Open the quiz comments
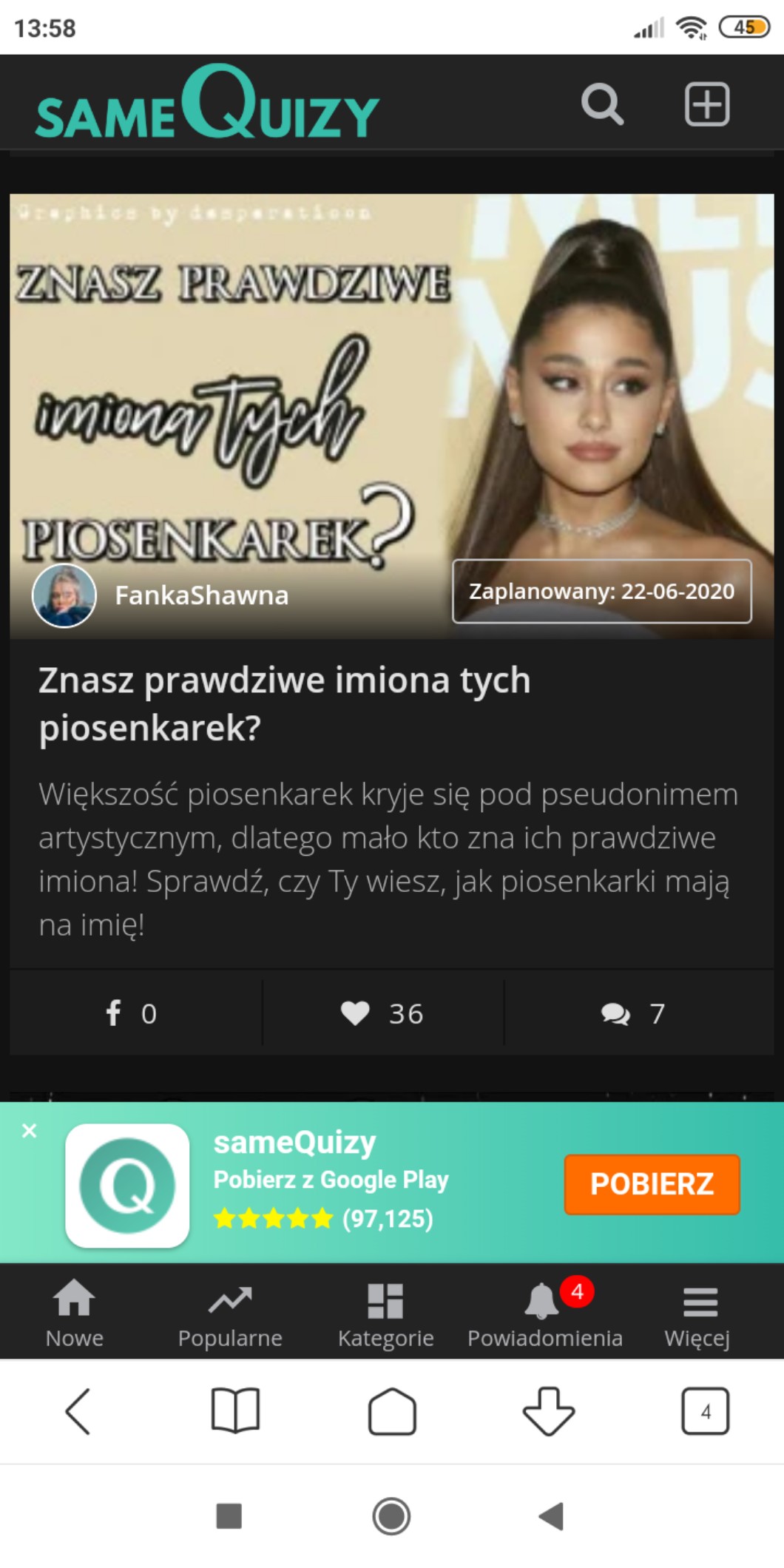The image size is (784, 1568). coord(633,1013)
